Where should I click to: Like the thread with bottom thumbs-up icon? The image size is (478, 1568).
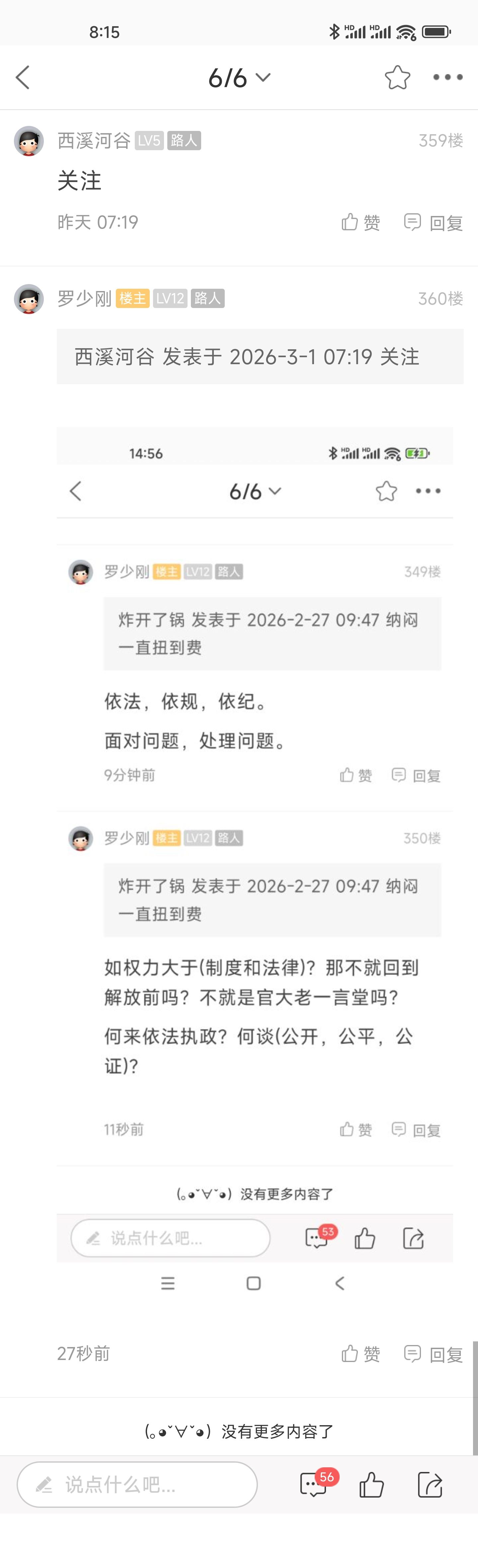(x=371, y=1484)
